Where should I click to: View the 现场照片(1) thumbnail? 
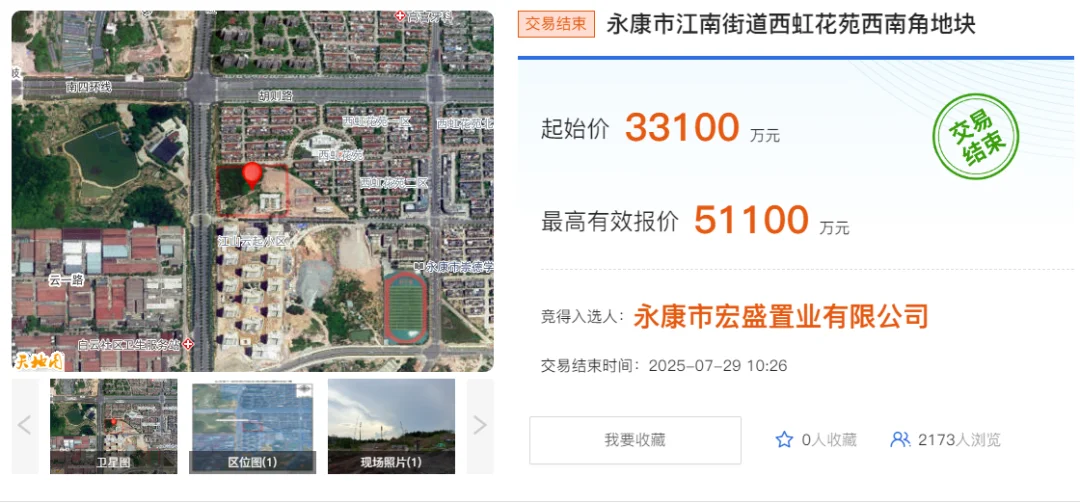391,426
